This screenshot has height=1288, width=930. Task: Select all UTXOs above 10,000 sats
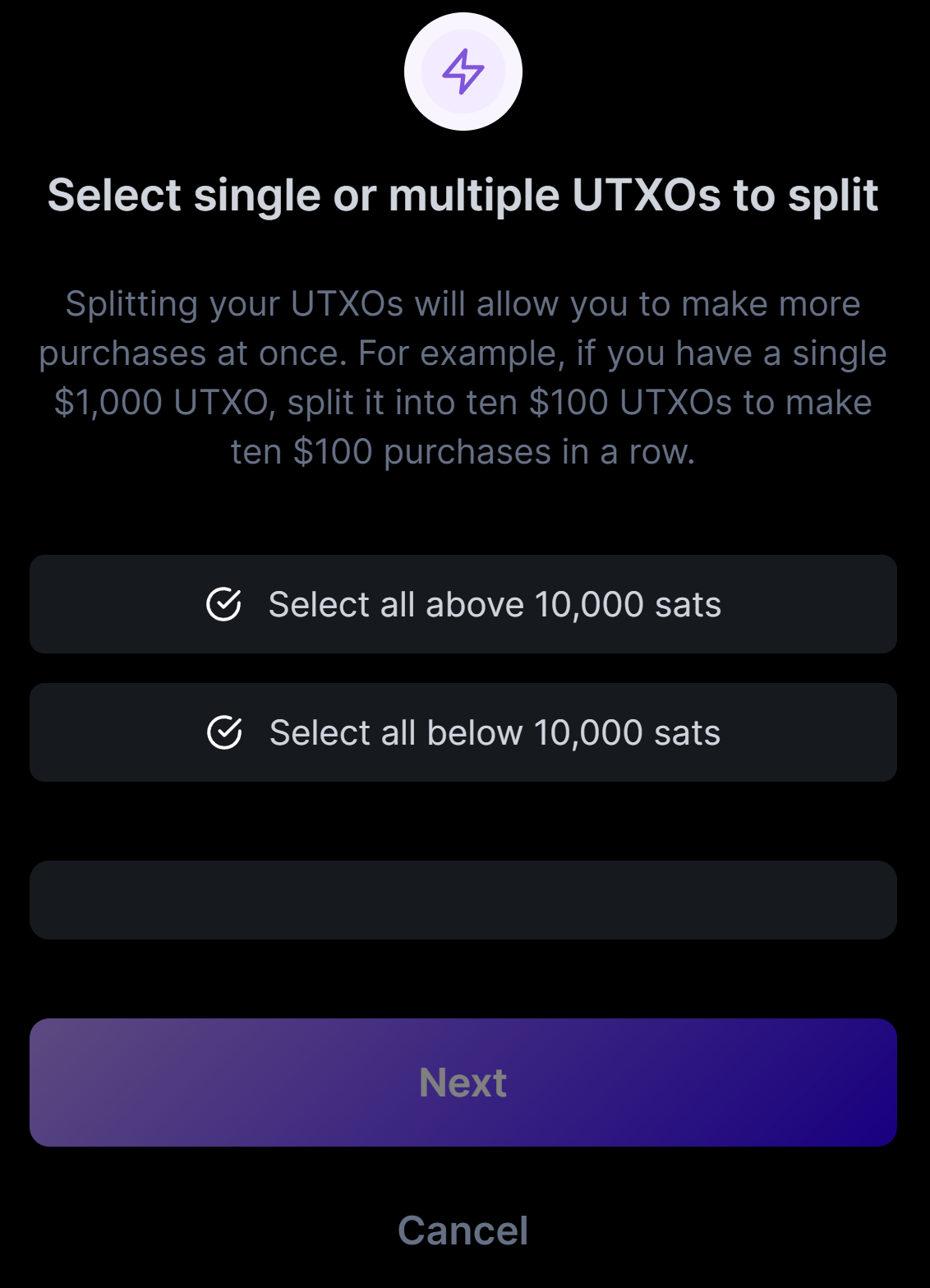(x=463, y=604)
